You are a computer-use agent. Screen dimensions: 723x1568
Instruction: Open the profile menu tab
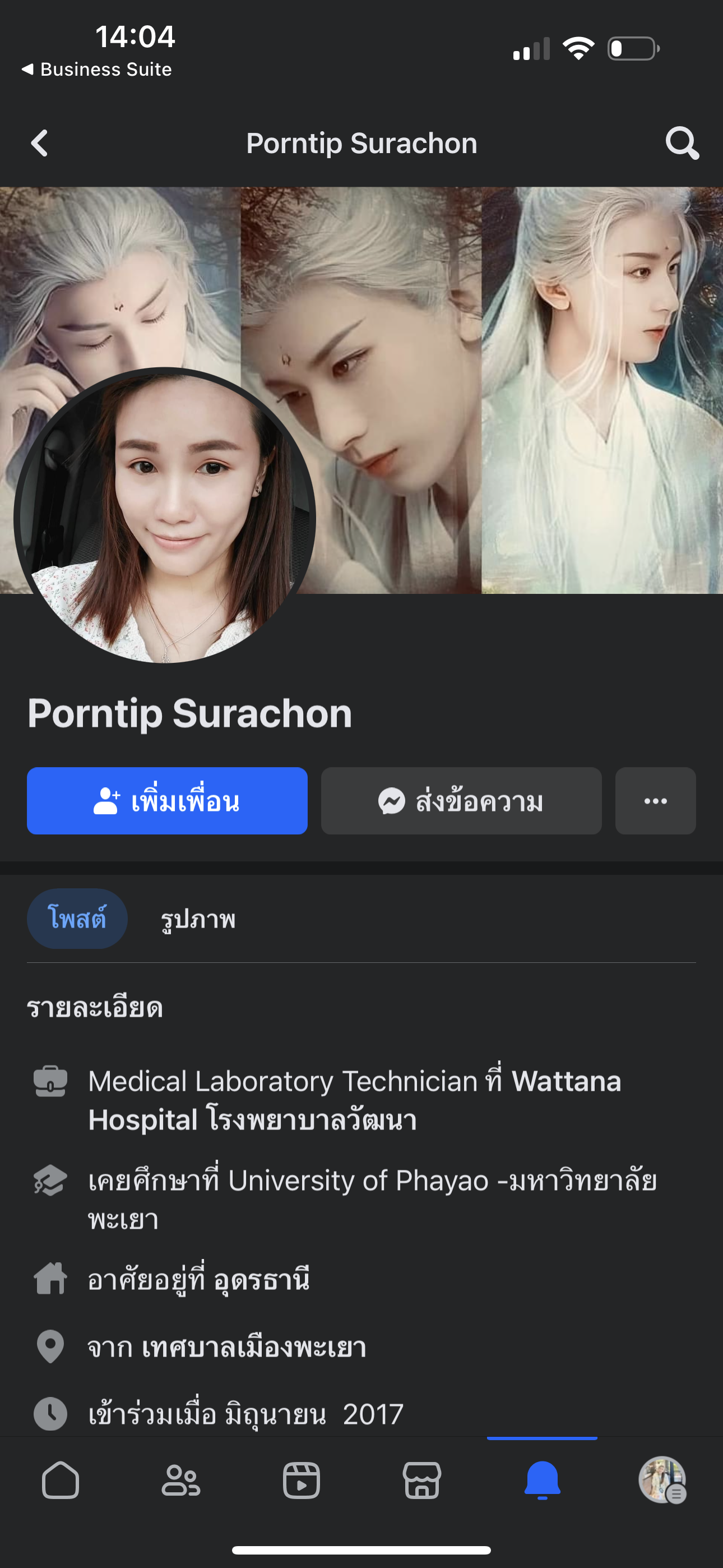point(662,1480)
